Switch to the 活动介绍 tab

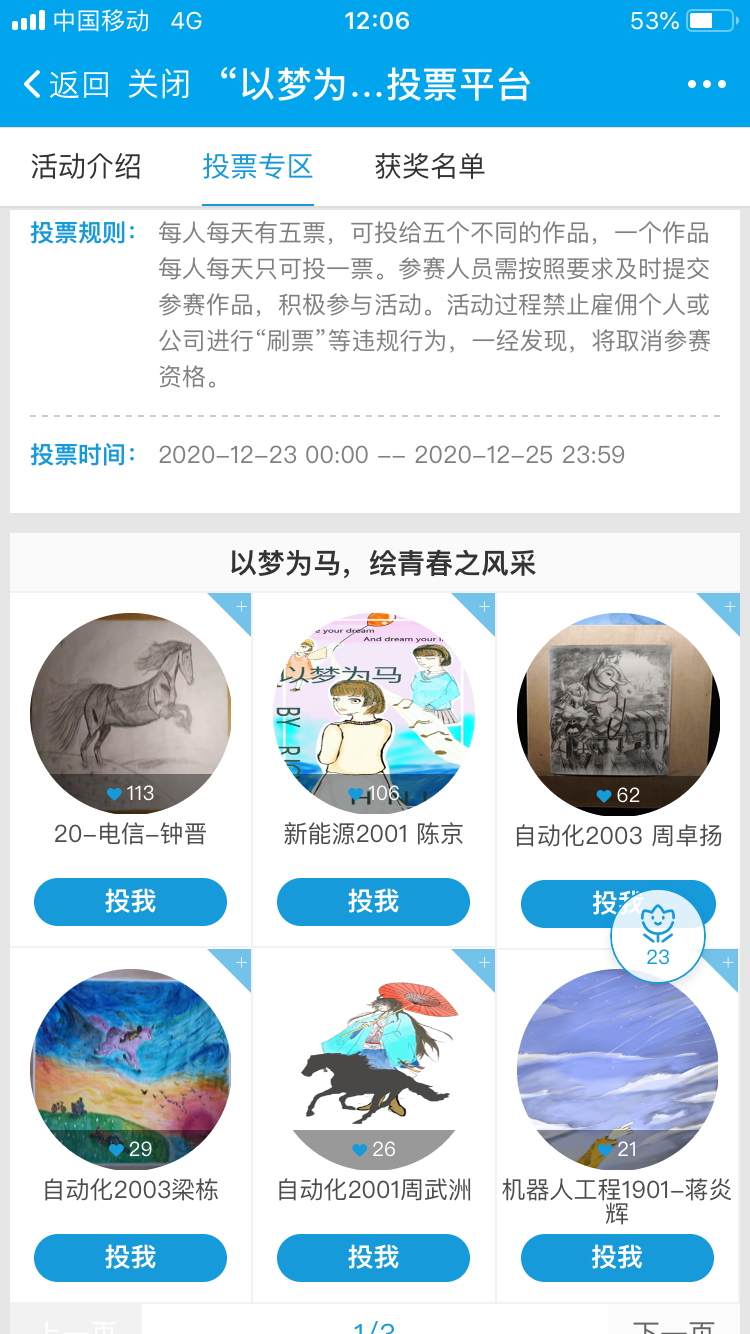point(86,166)
